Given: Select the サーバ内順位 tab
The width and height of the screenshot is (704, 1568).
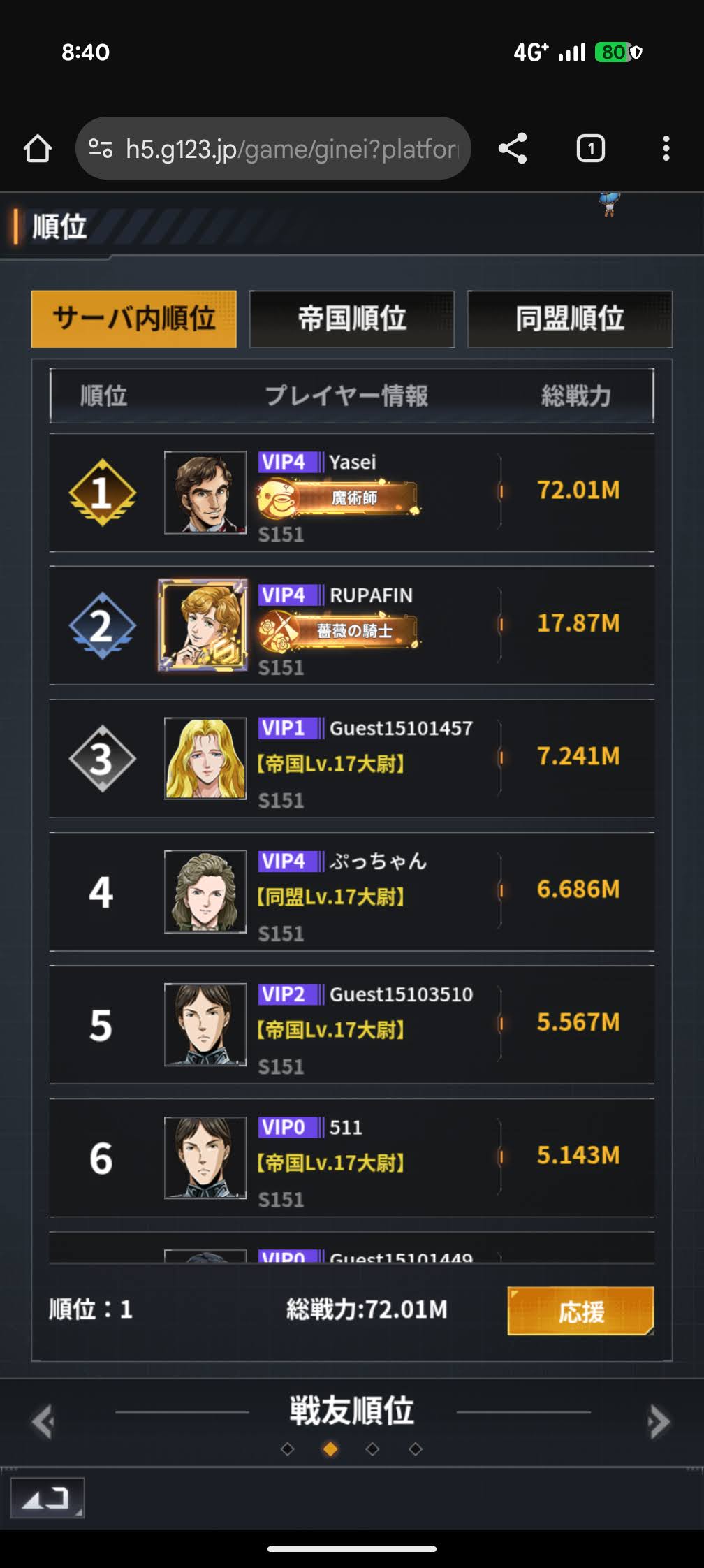Looking at the screenshot, I should tap(134, 319).
